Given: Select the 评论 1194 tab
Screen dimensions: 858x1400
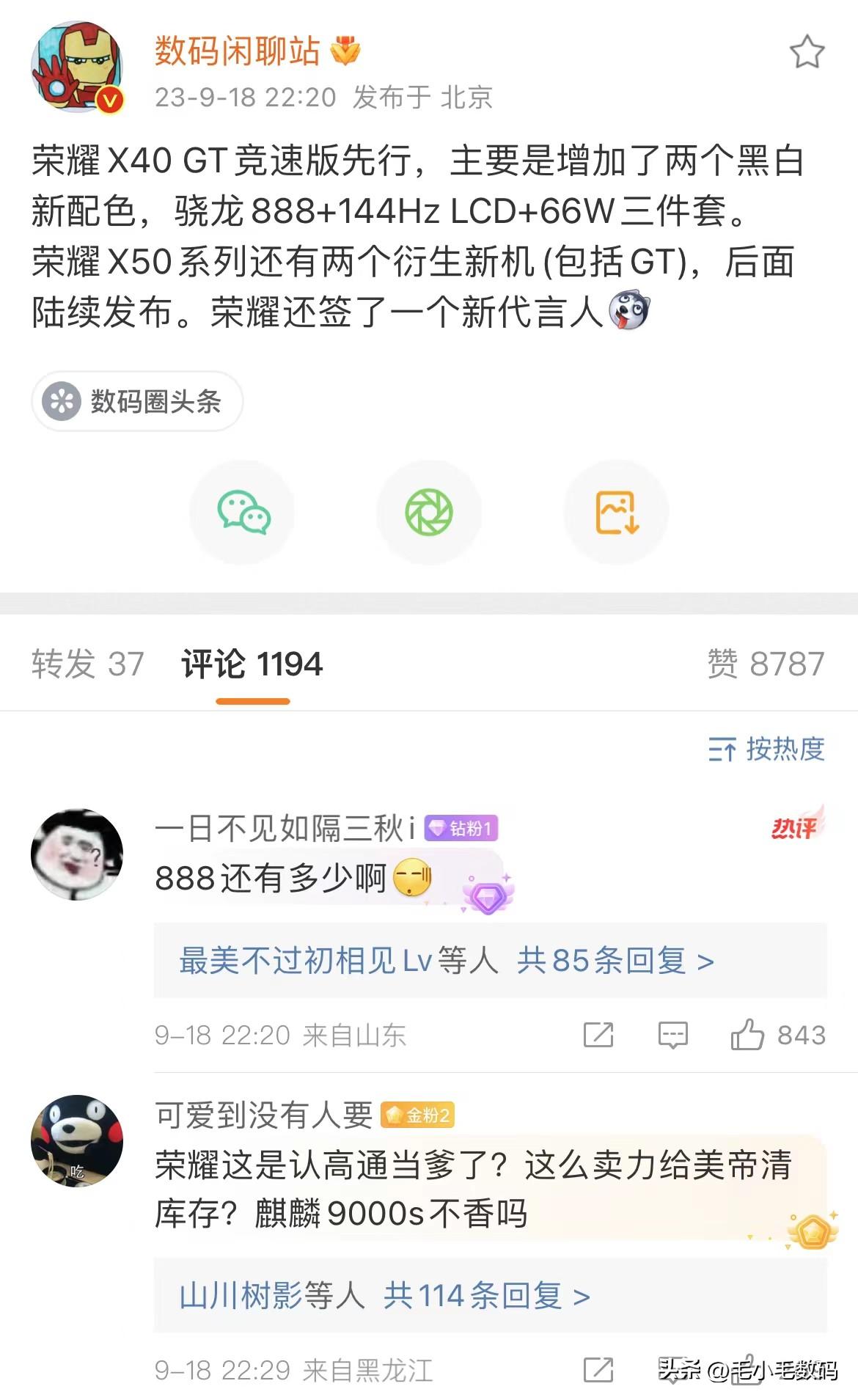Looking at the screenshot, I should pos(252,664).
